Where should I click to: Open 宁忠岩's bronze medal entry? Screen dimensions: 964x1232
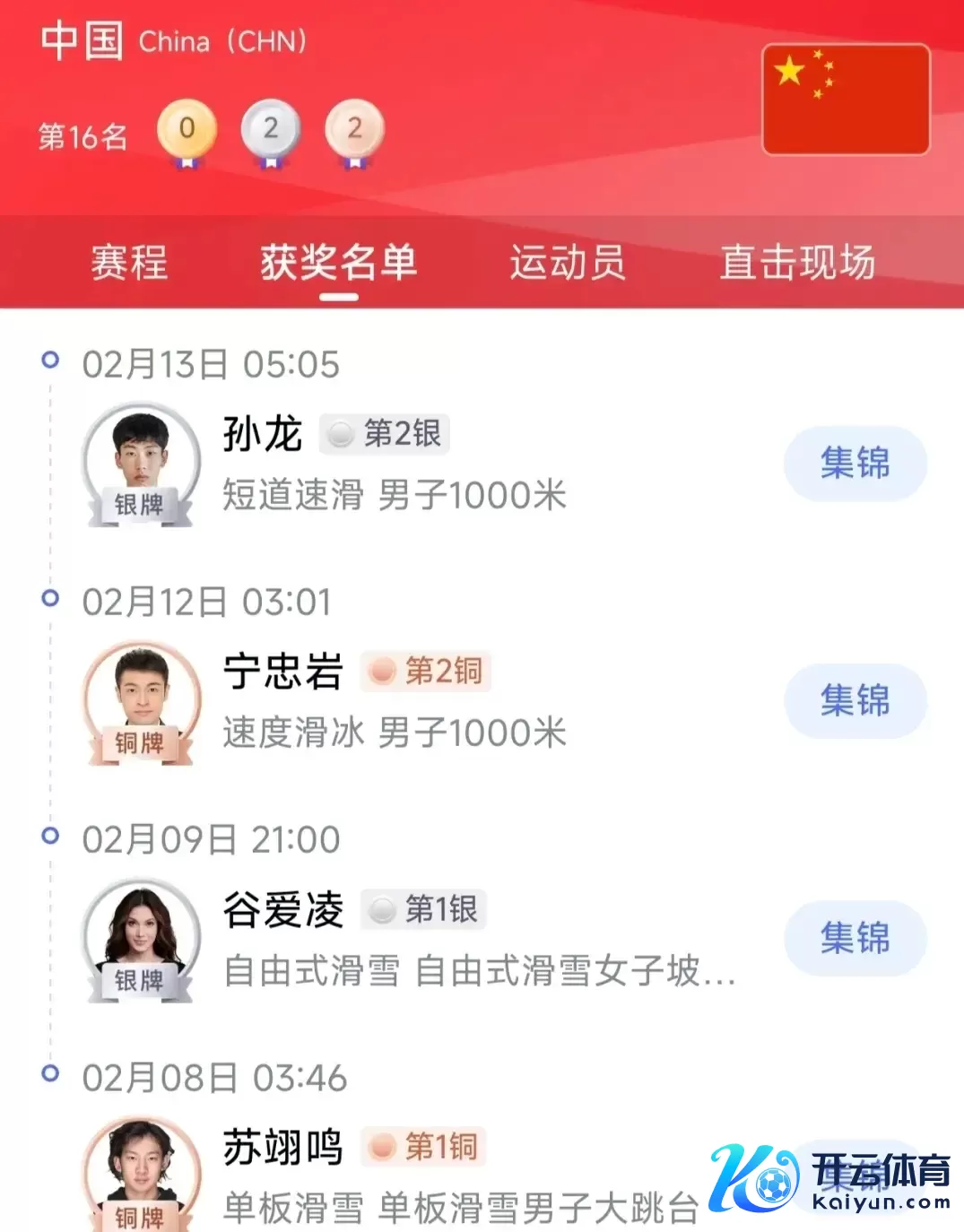point(395,702)
